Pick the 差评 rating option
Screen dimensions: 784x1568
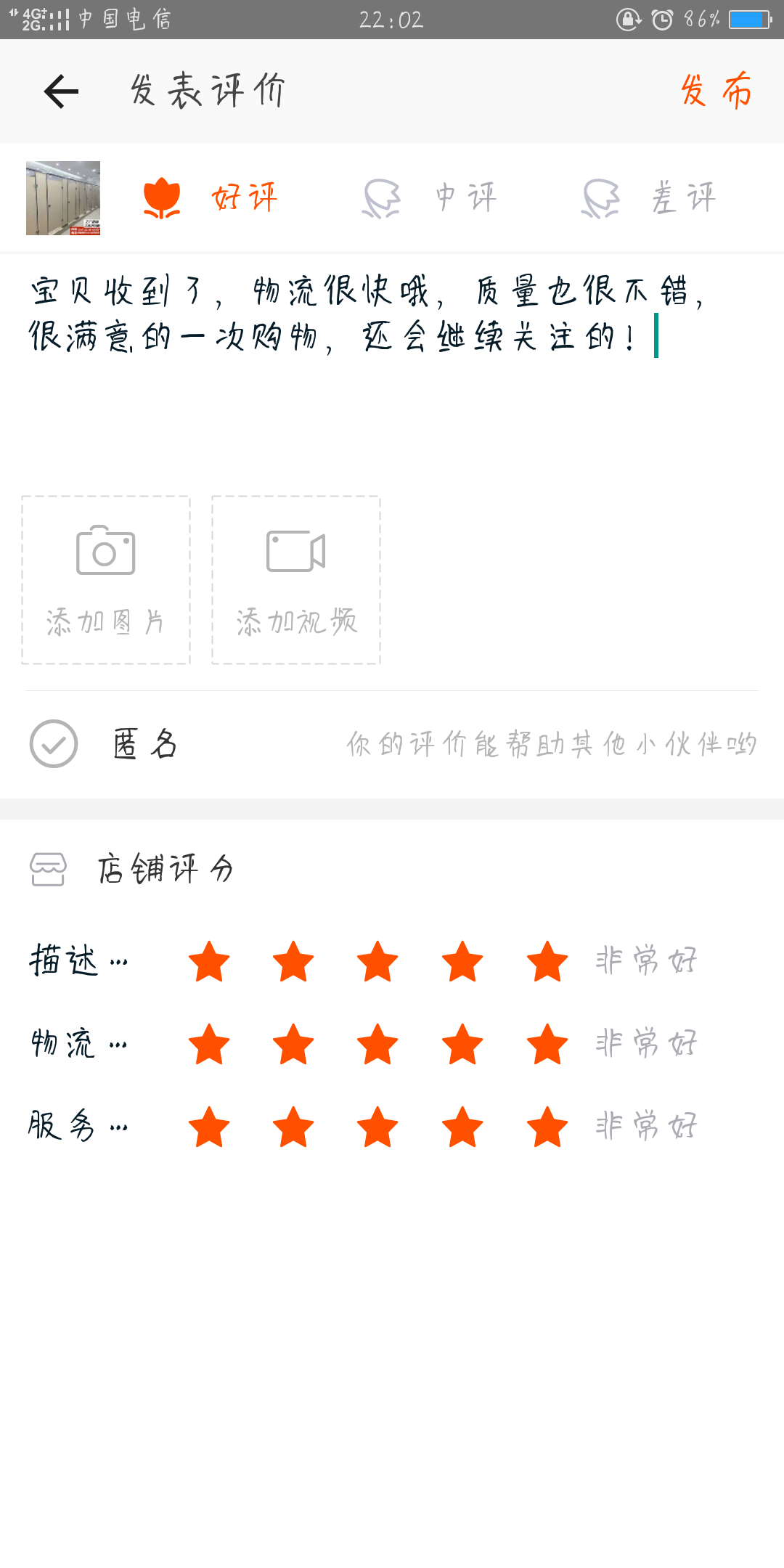(x=649, y=197)
